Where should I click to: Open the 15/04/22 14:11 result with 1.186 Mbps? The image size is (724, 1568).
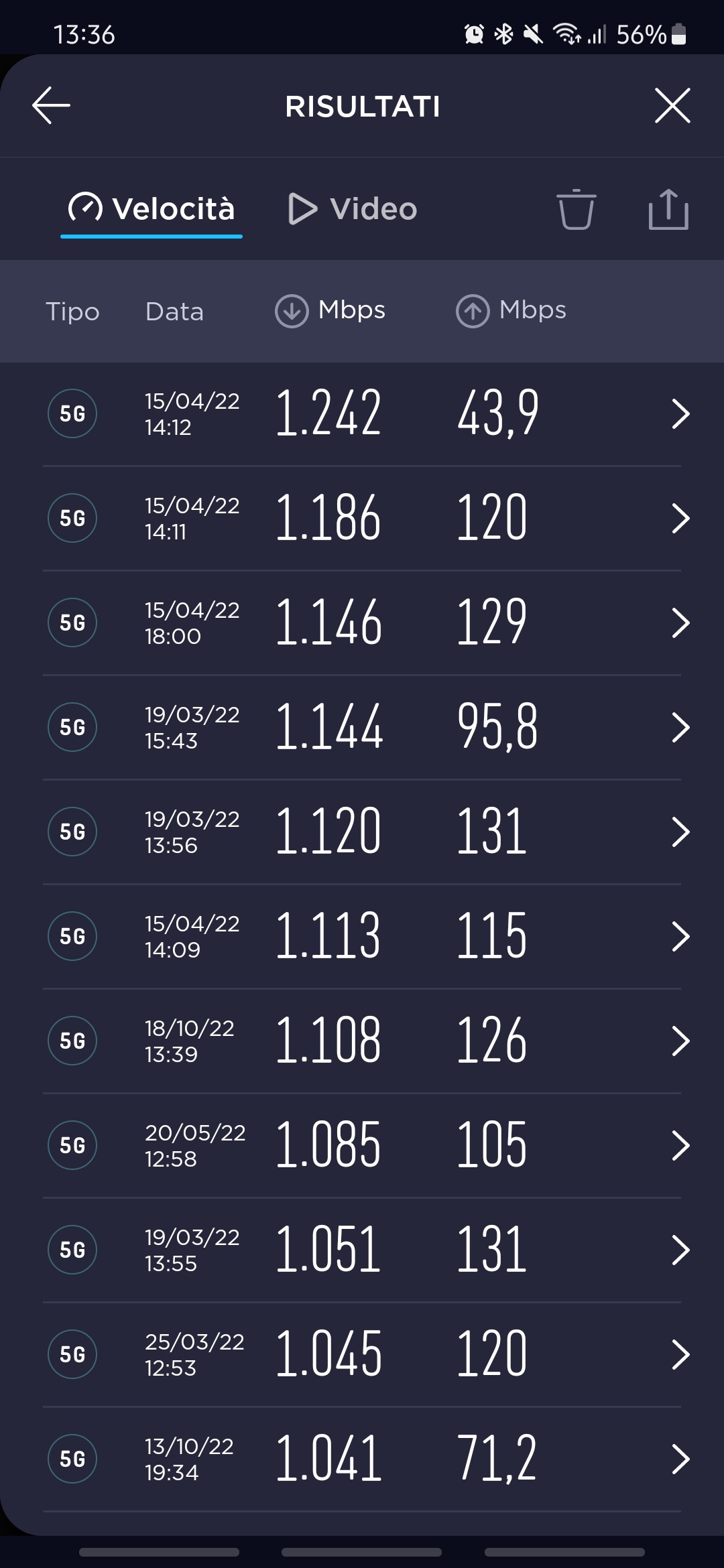point(362,519)
